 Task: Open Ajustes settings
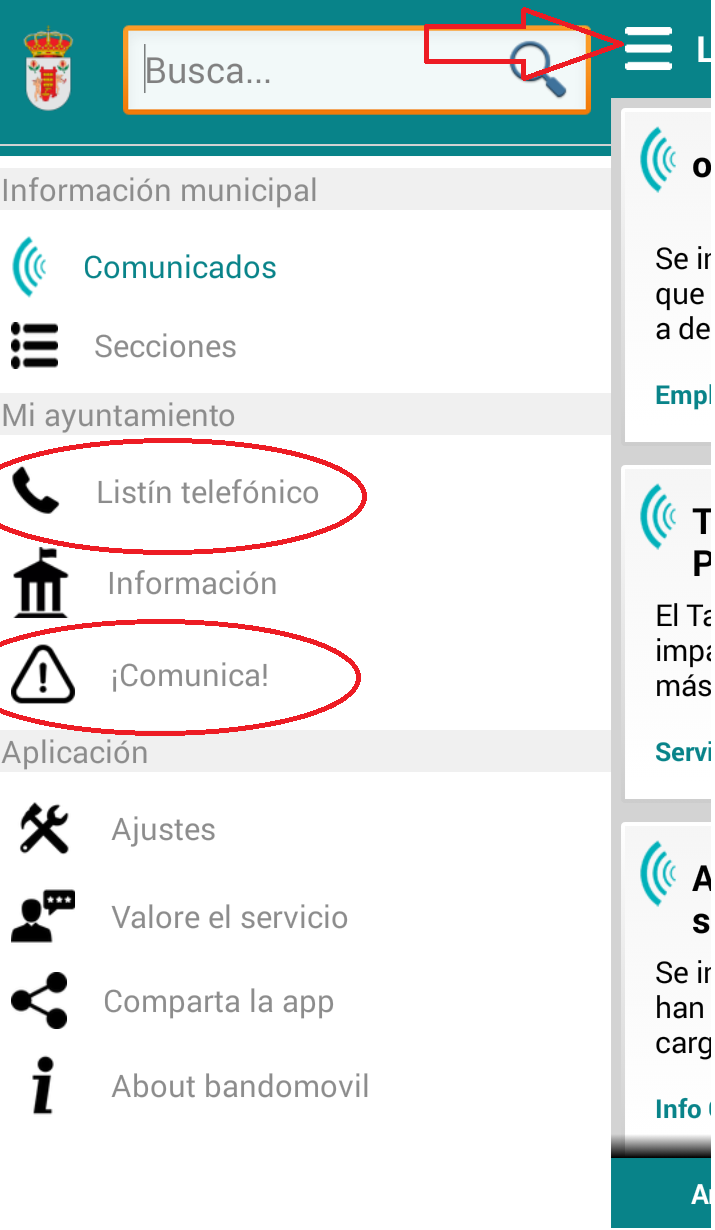coord(305,829)
